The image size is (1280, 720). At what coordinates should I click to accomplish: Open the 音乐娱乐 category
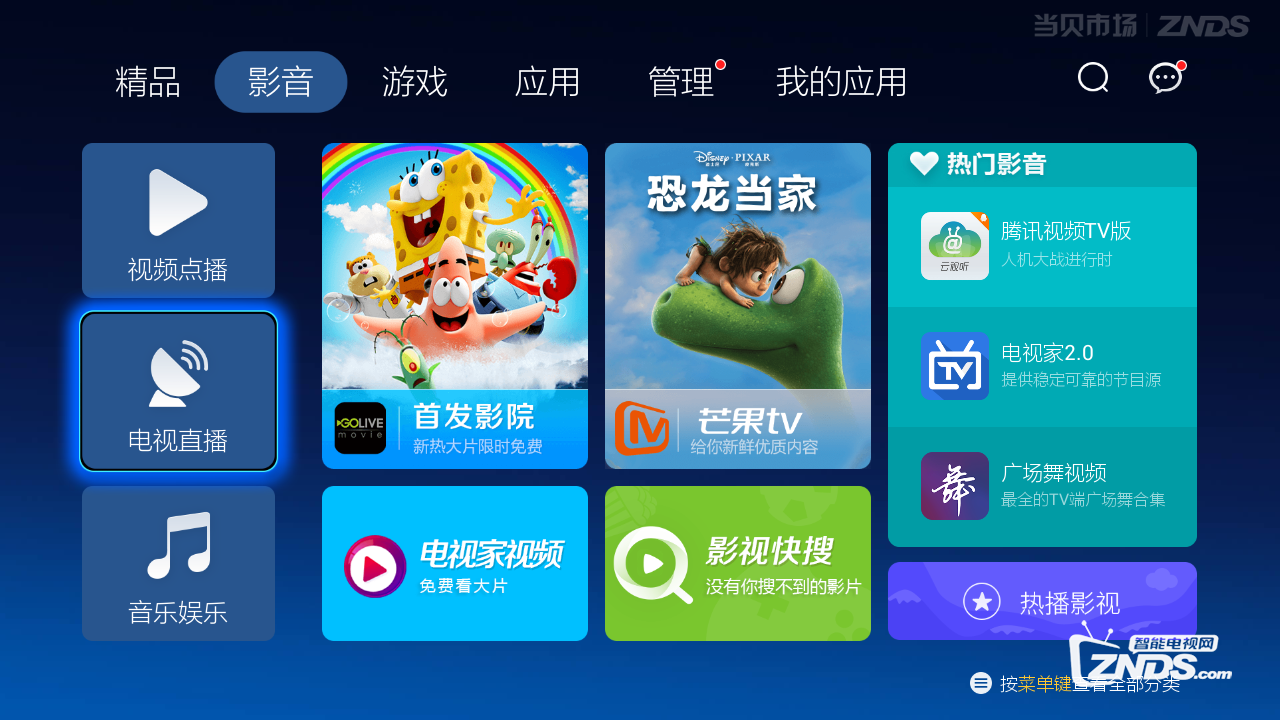pyautogui.click(x=178, y=563)
